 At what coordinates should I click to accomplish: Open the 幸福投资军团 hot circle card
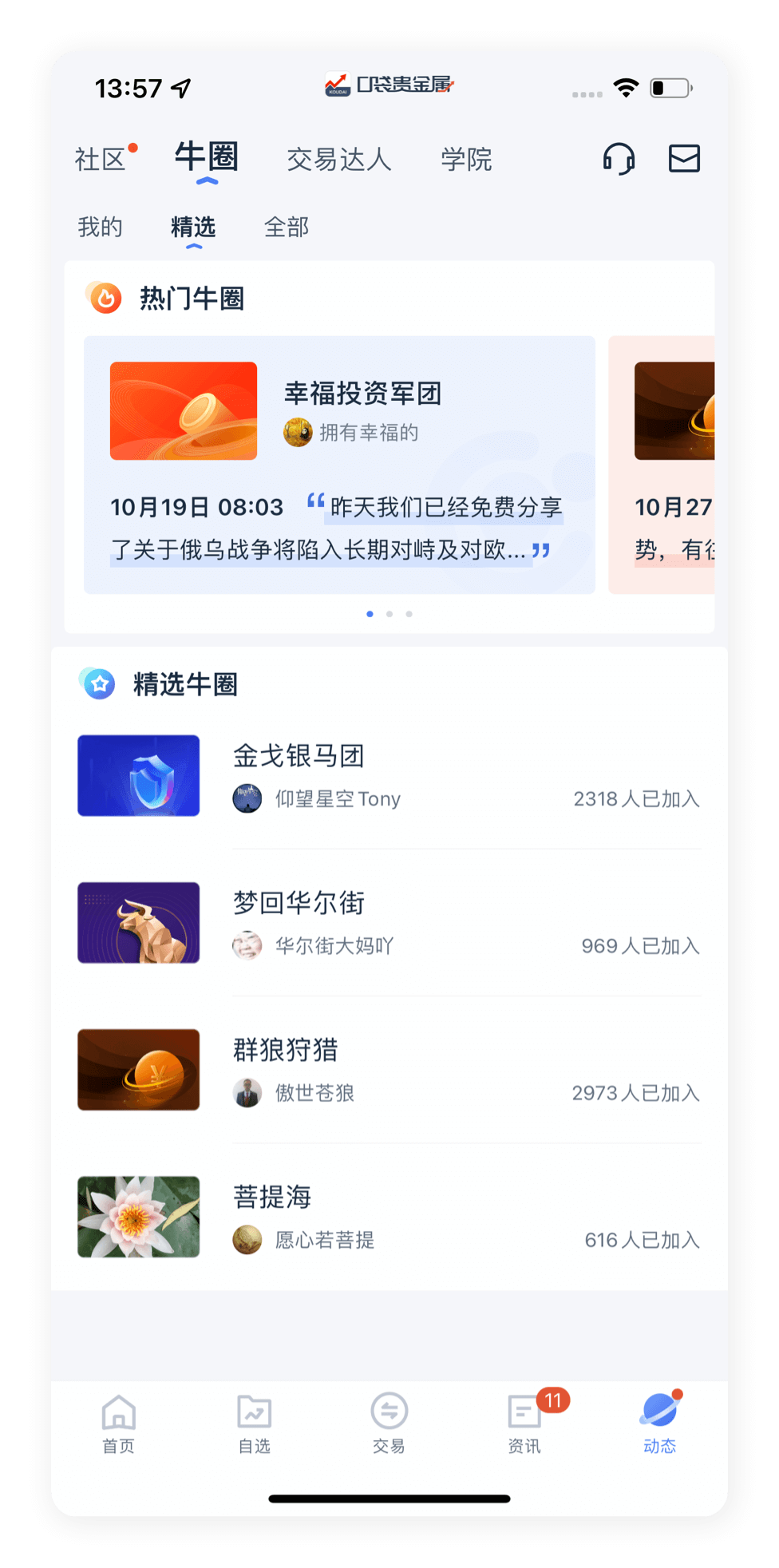point(339,464)
